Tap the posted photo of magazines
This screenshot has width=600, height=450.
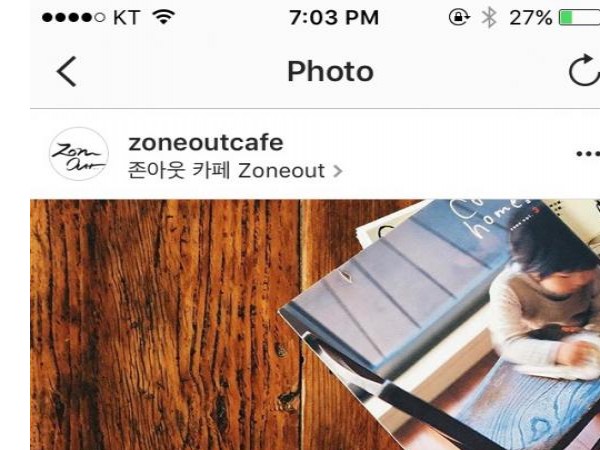point(315,325)
